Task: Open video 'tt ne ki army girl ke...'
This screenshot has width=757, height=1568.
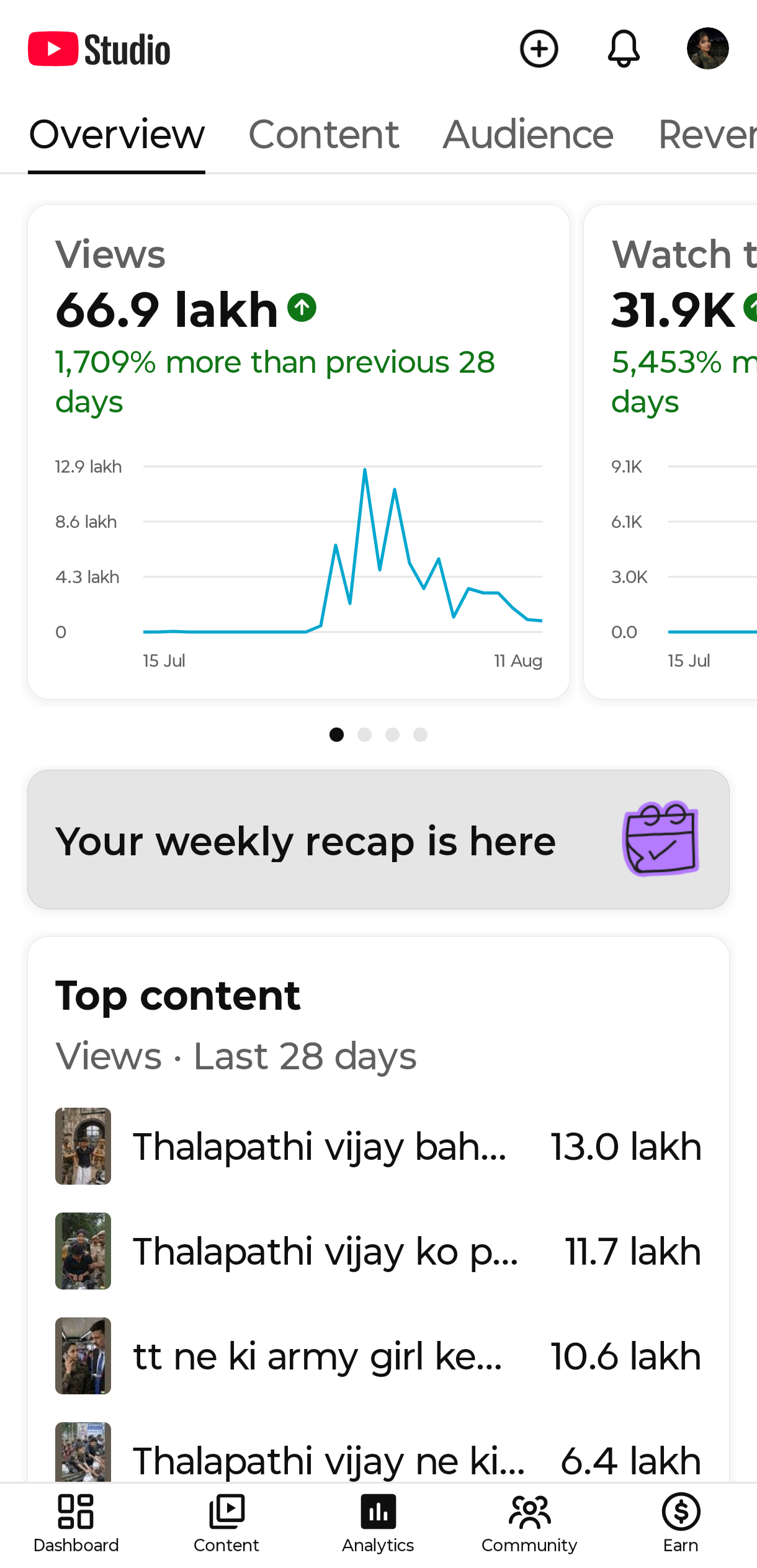Action: (378, 1356)
